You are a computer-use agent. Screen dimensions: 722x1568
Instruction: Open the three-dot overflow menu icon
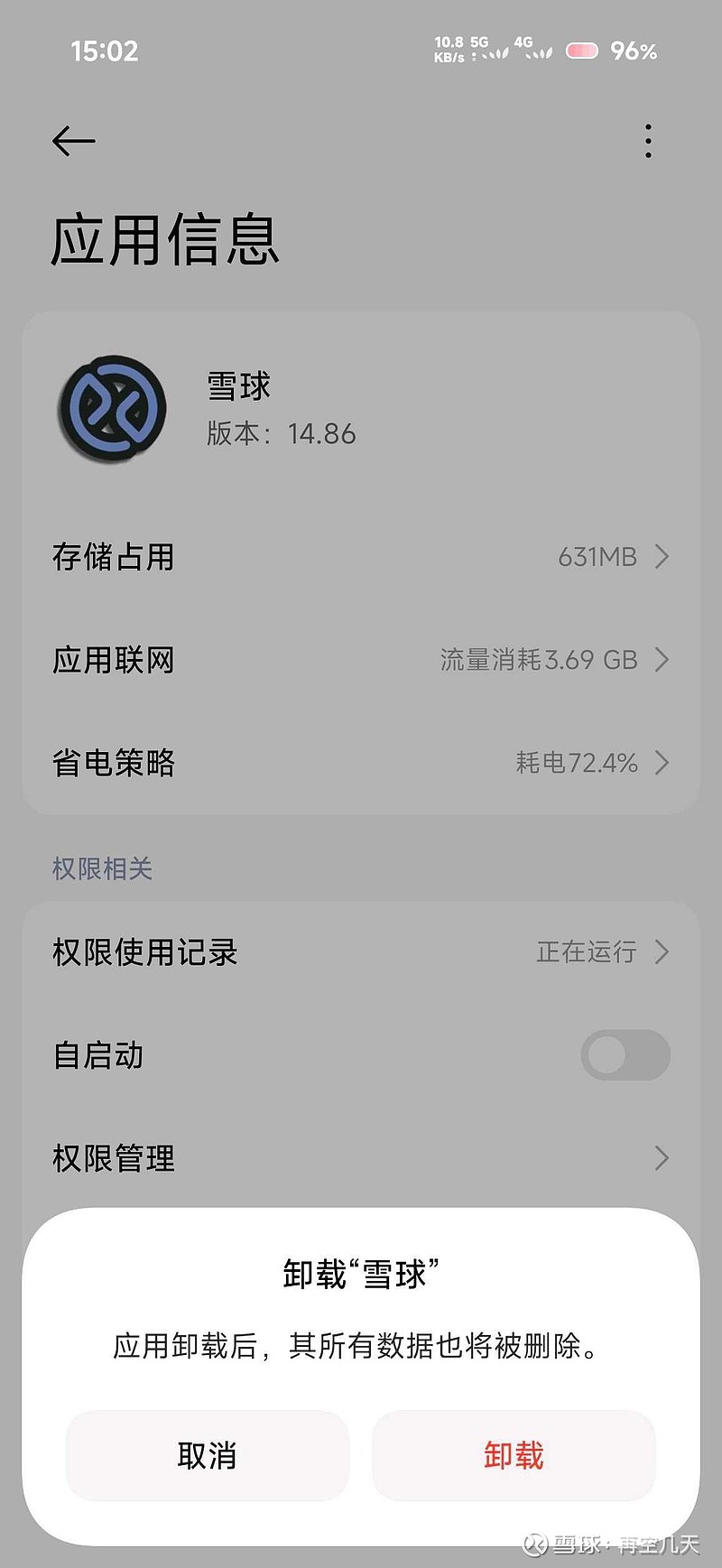(647, 140)
